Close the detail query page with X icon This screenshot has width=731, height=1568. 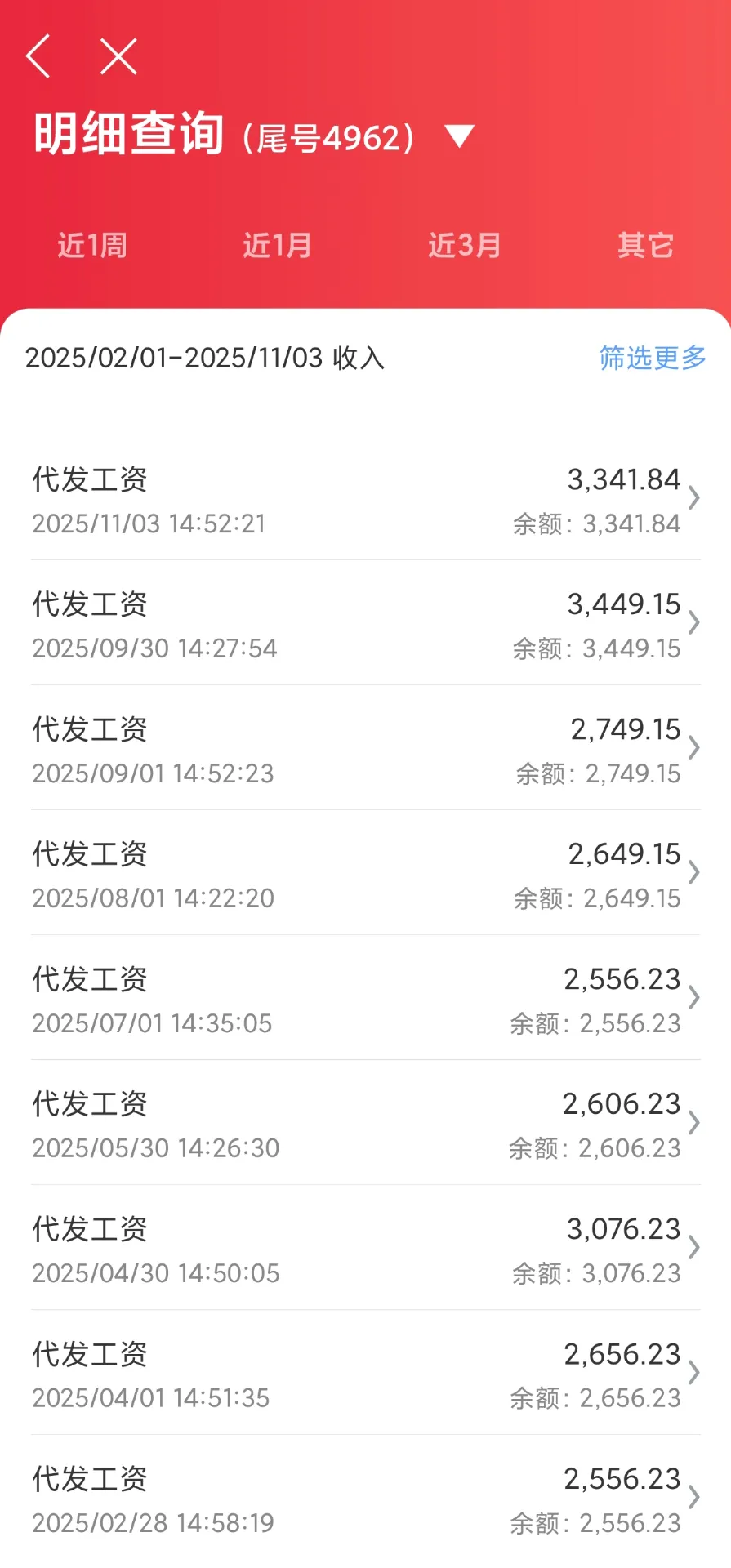[118, 56]
